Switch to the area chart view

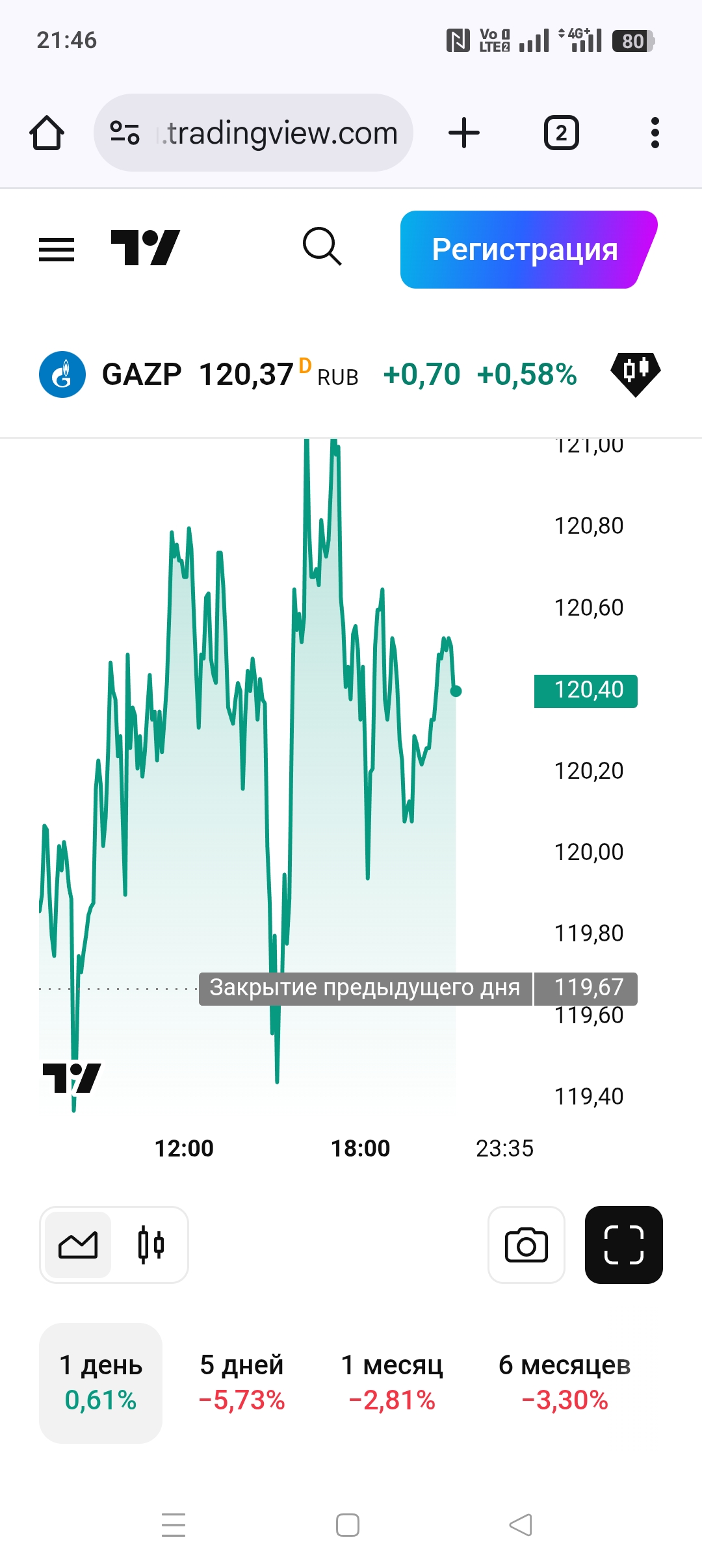[78, 1245]
